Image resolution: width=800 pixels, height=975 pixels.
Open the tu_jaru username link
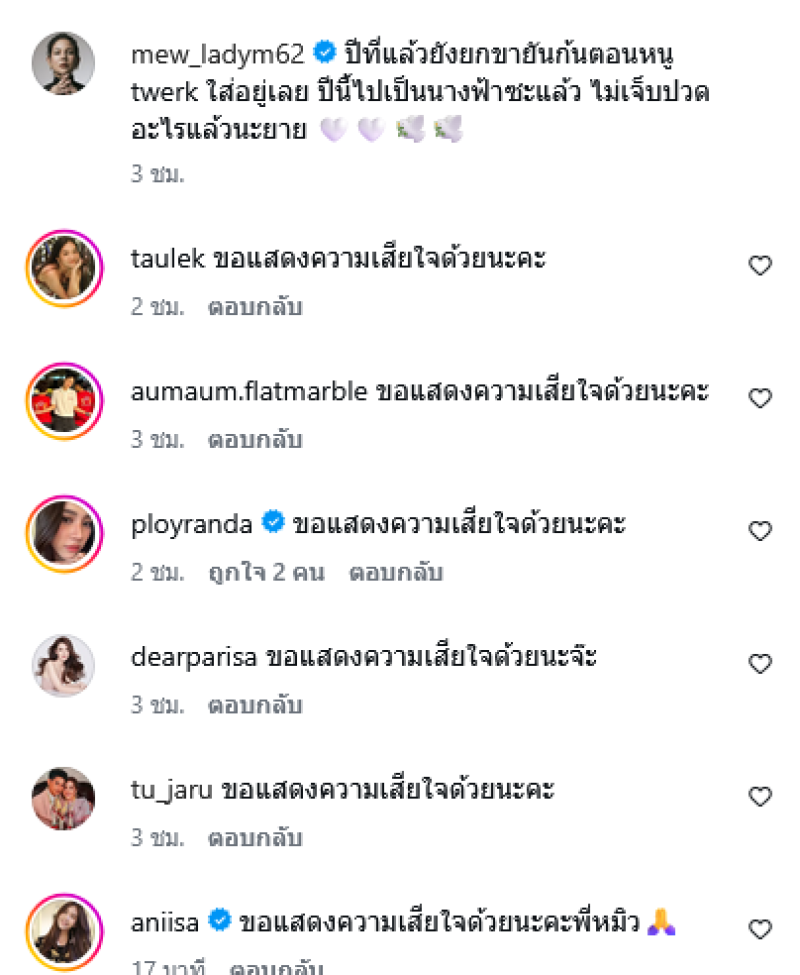coord(171,790)
